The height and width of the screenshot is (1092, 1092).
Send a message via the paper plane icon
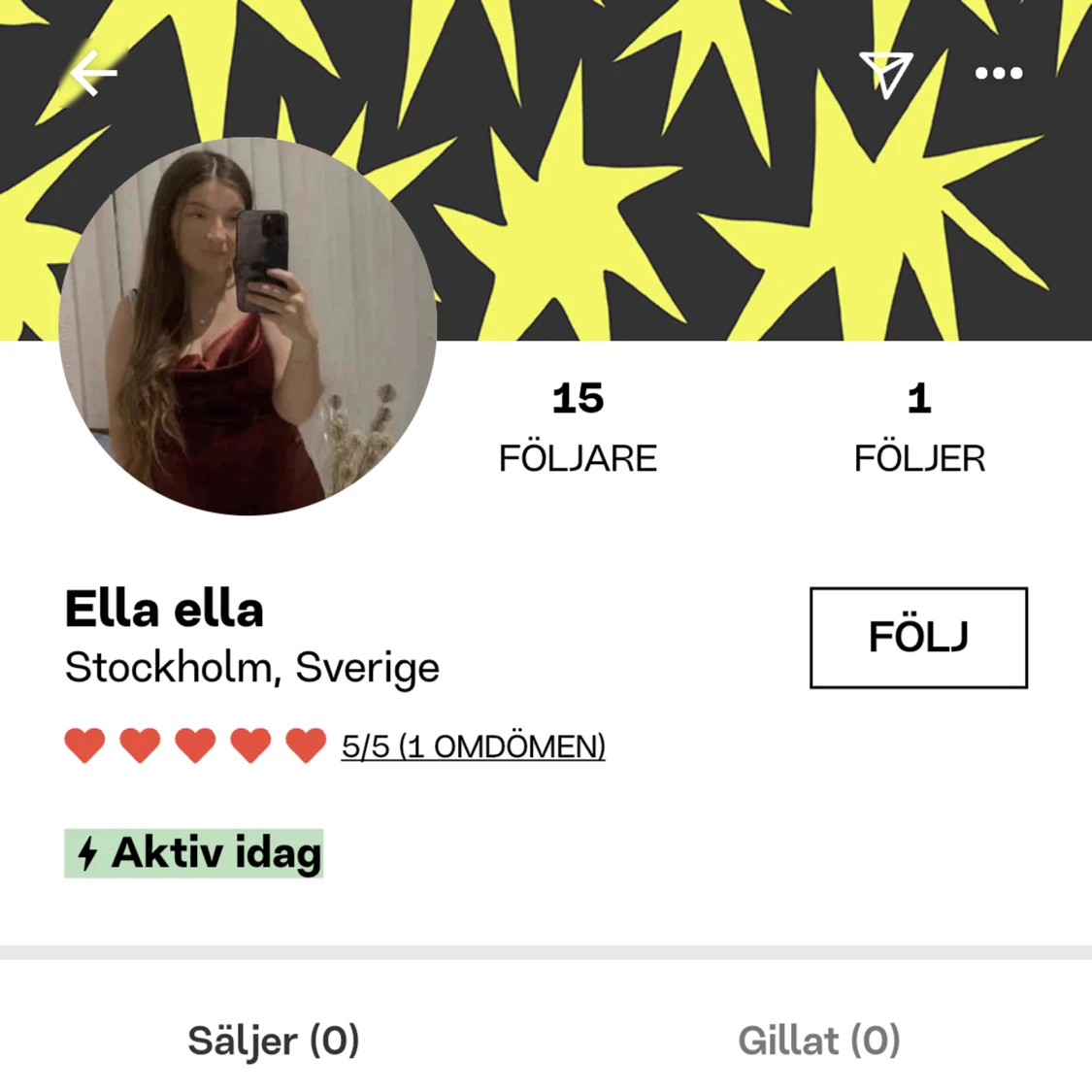click(x=885, y=73)
